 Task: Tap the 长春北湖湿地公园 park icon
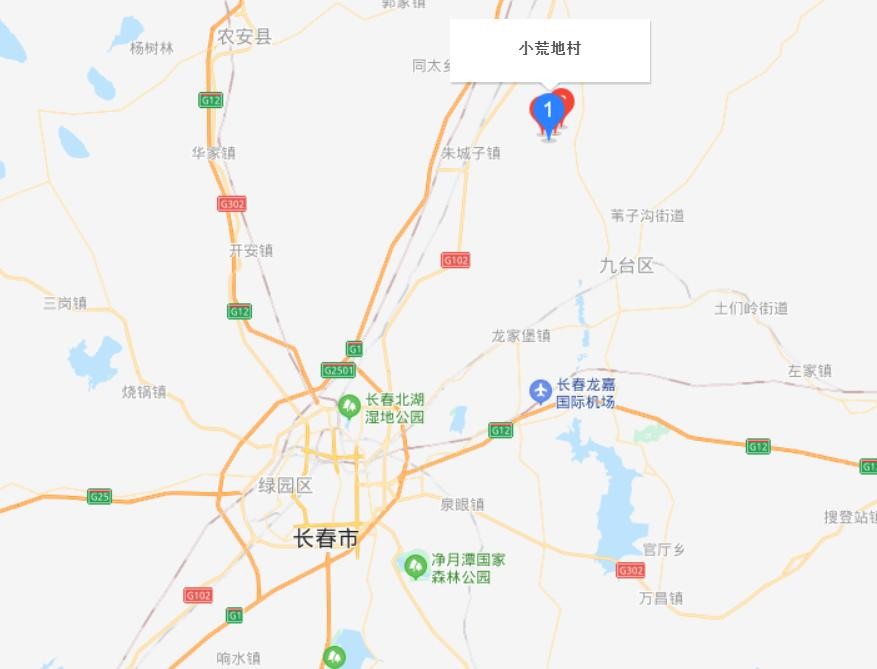349,407
